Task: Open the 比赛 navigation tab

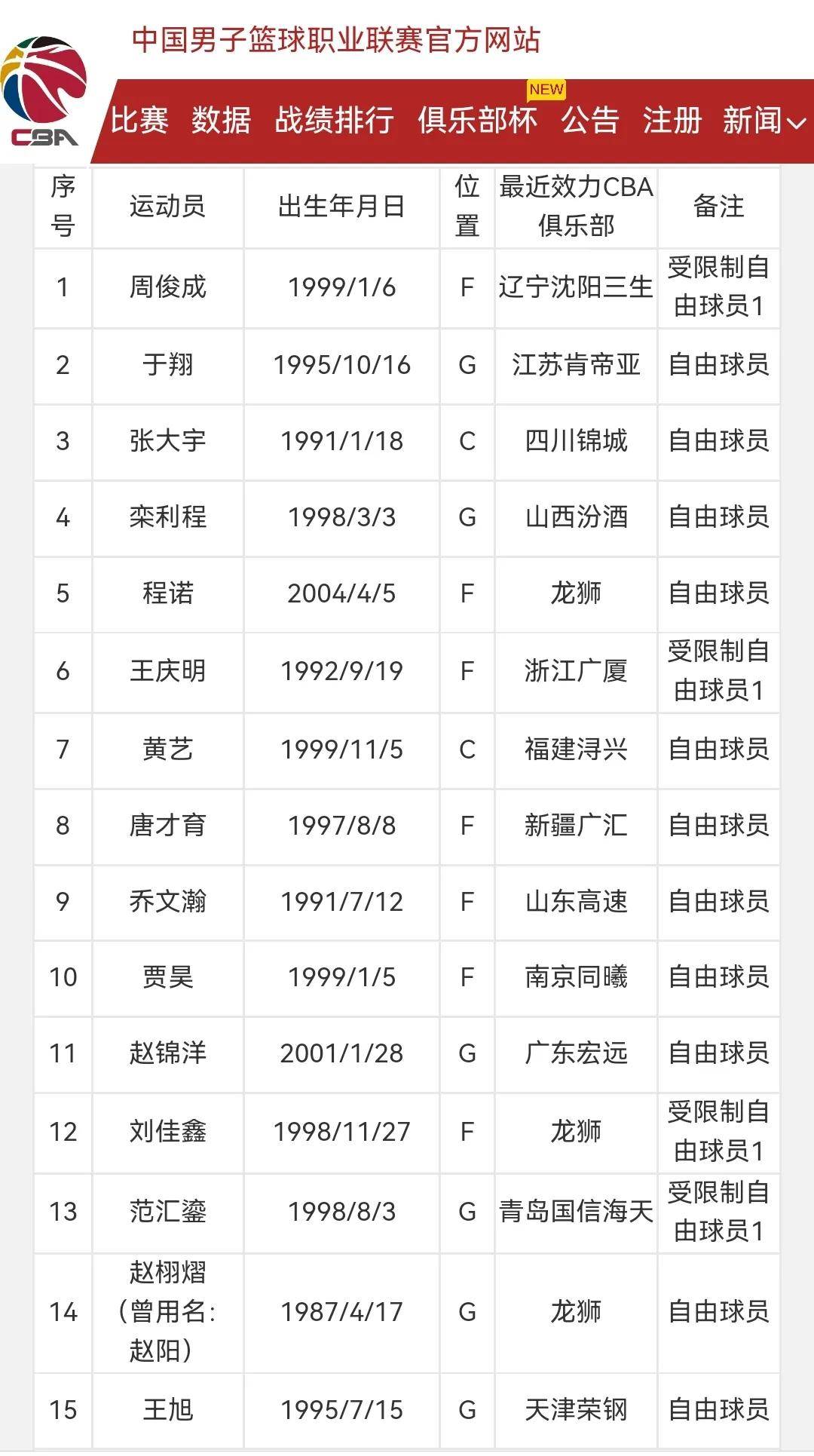Action: (x=139, y=121)
